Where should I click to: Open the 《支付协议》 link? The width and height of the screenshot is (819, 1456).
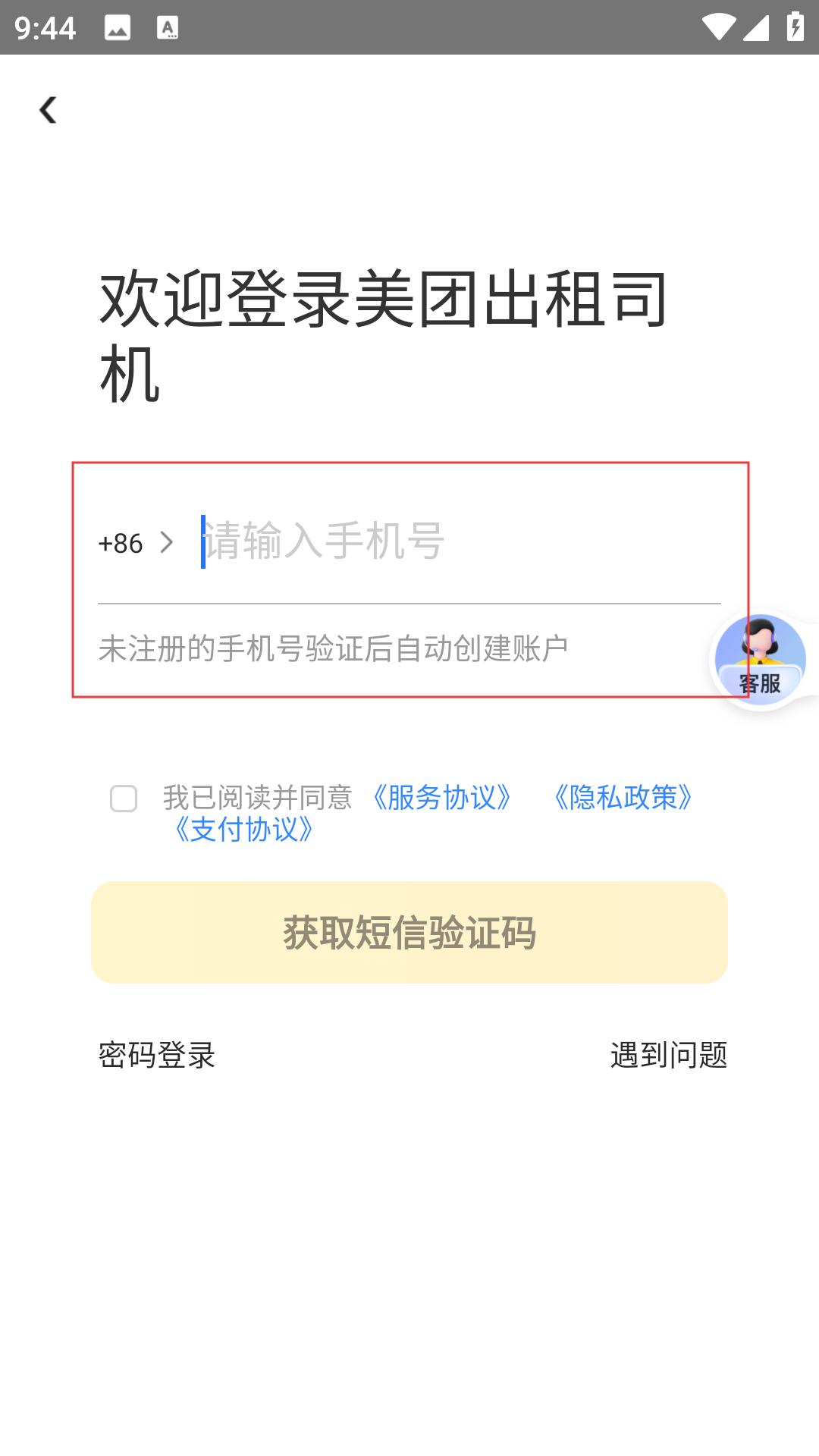(243, 830)
